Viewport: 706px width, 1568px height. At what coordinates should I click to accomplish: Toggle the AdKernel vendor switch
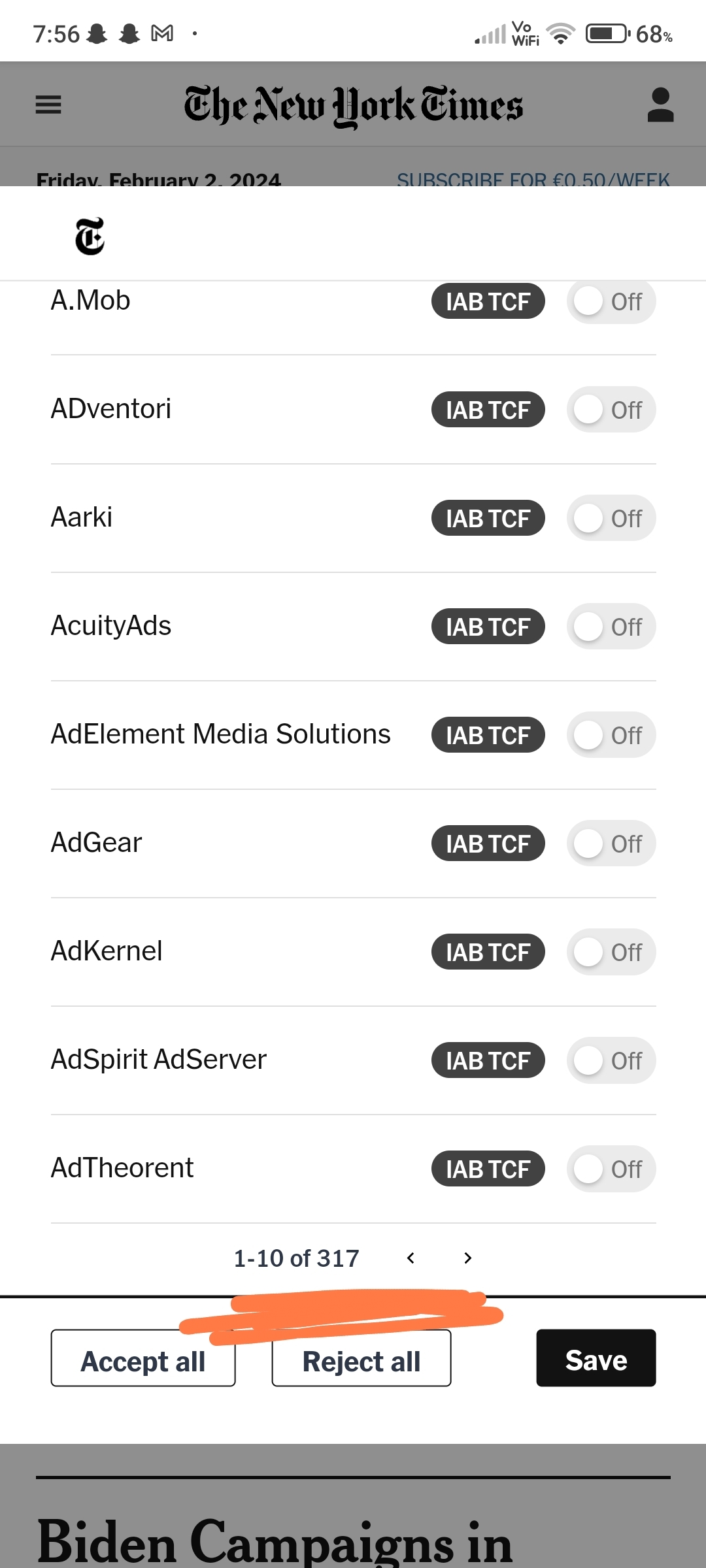click(x=611, y=952)
